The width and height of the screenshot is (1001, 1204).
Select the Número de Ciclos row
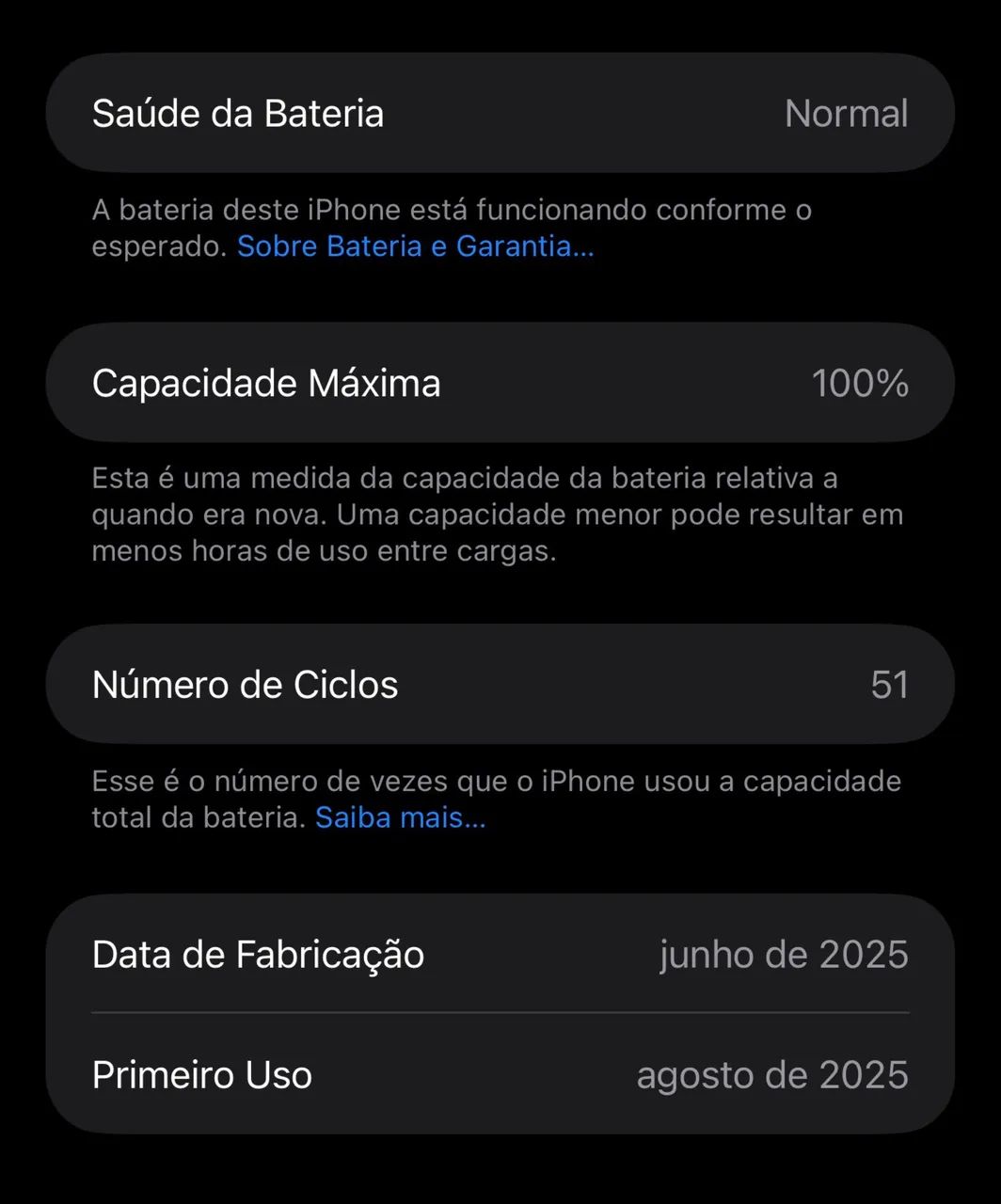pos(500,684)
